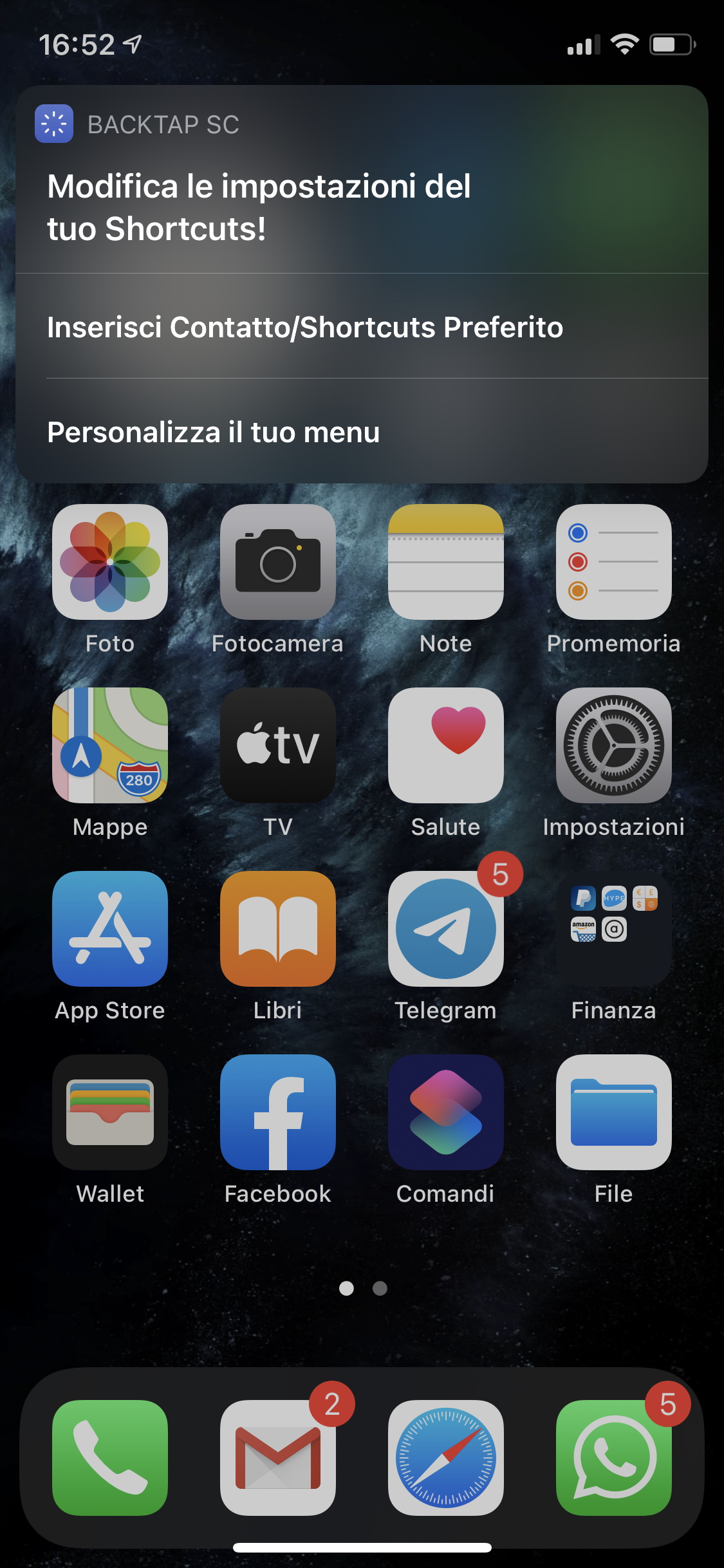The width and height of the screenshot is (724, 1568).
Task: Open the Libri app
Action: pos(278,929)
